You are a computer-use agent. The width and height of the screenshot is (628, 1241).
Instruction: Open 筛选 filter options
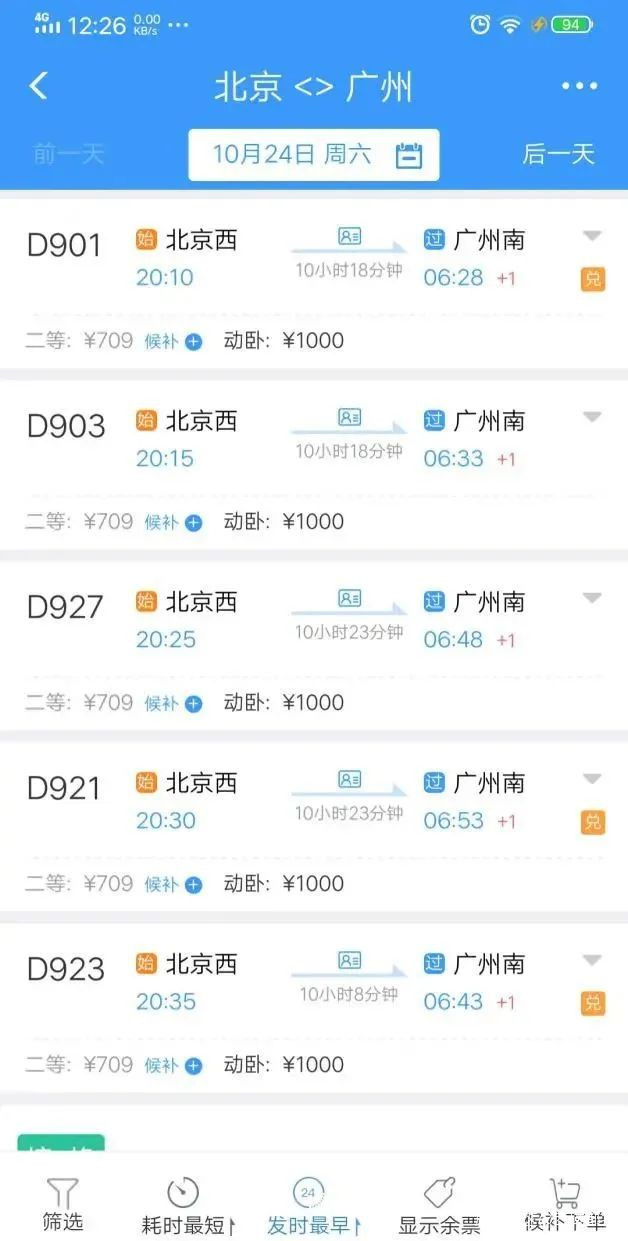coord(62,1204)
